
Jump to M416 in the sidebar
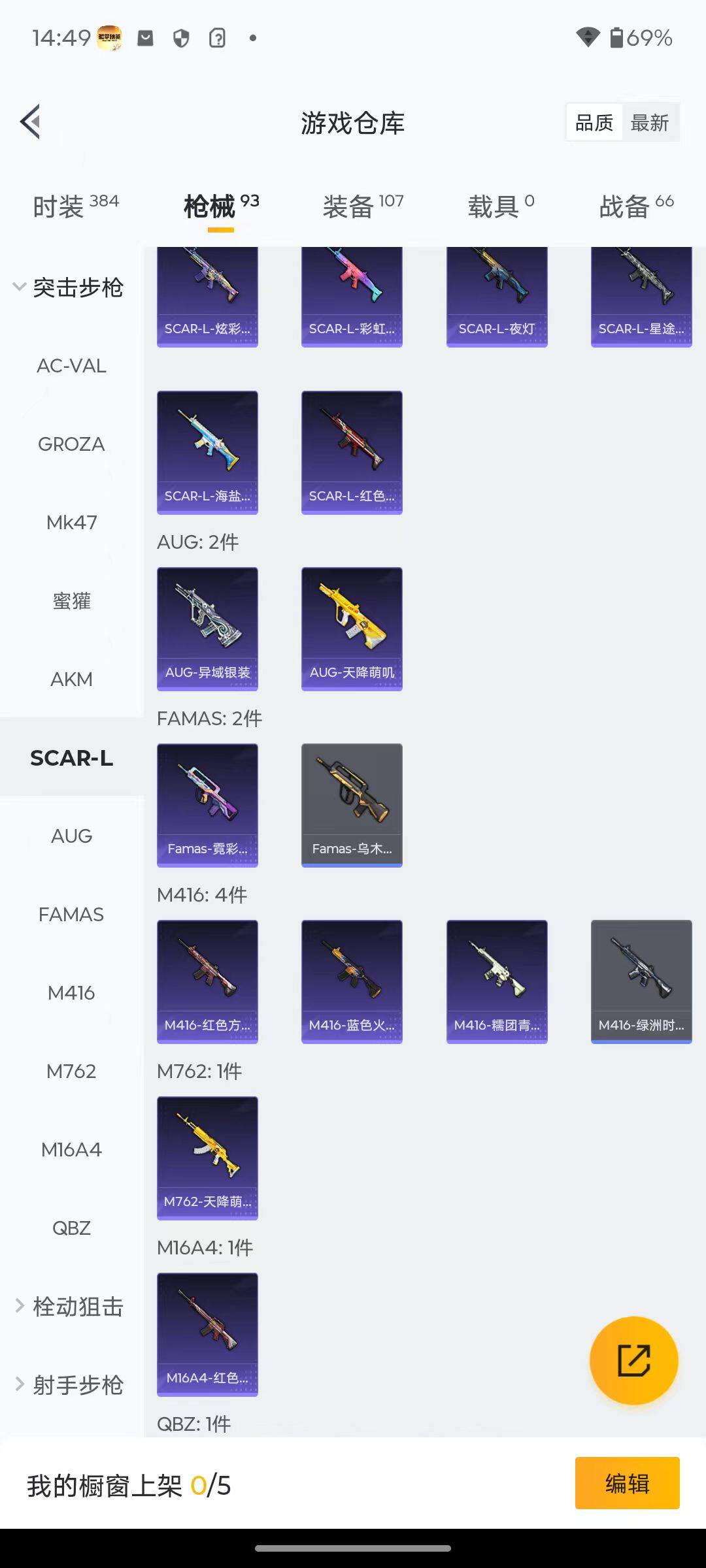[71, 993]
